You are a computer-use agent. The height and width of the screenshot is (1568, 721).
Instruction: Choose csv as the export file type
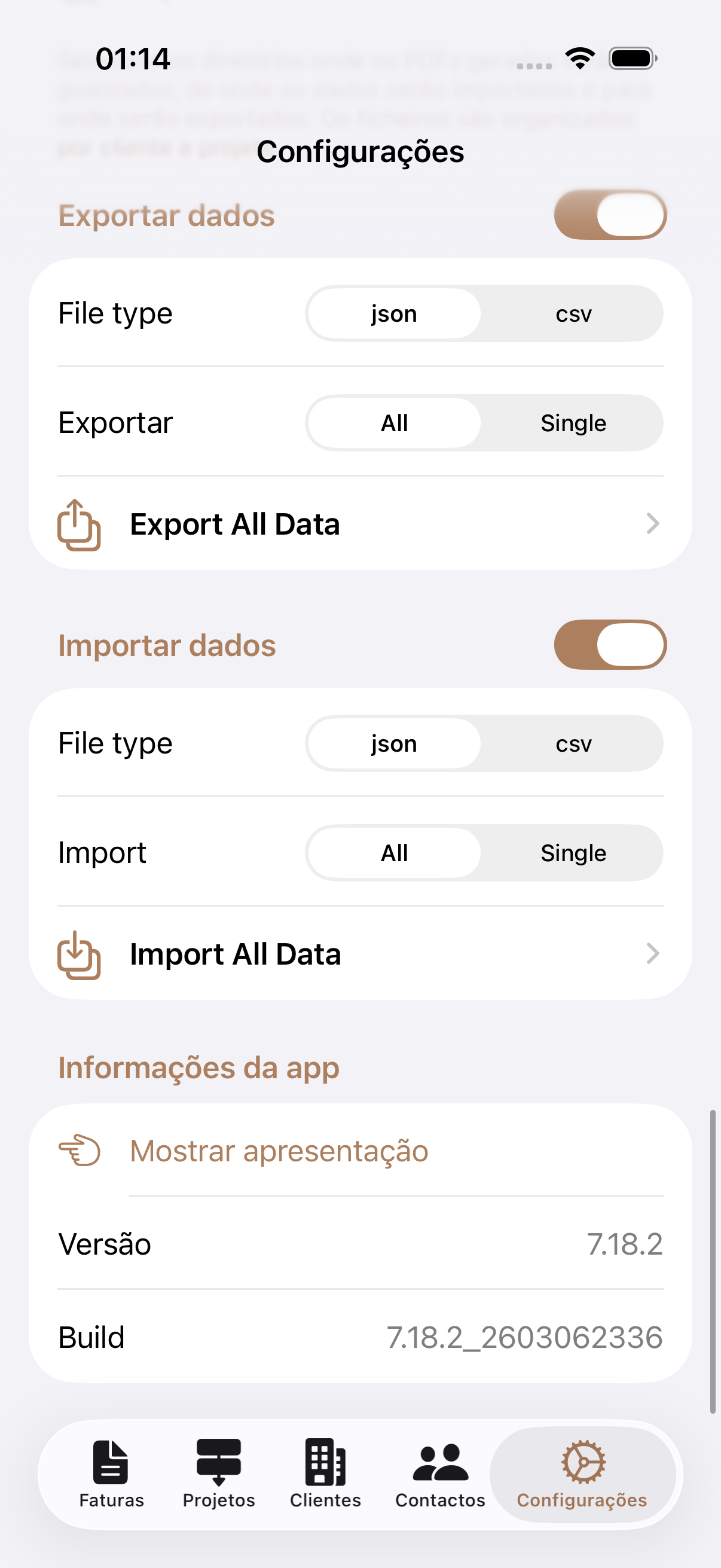(x=573, y=314)
